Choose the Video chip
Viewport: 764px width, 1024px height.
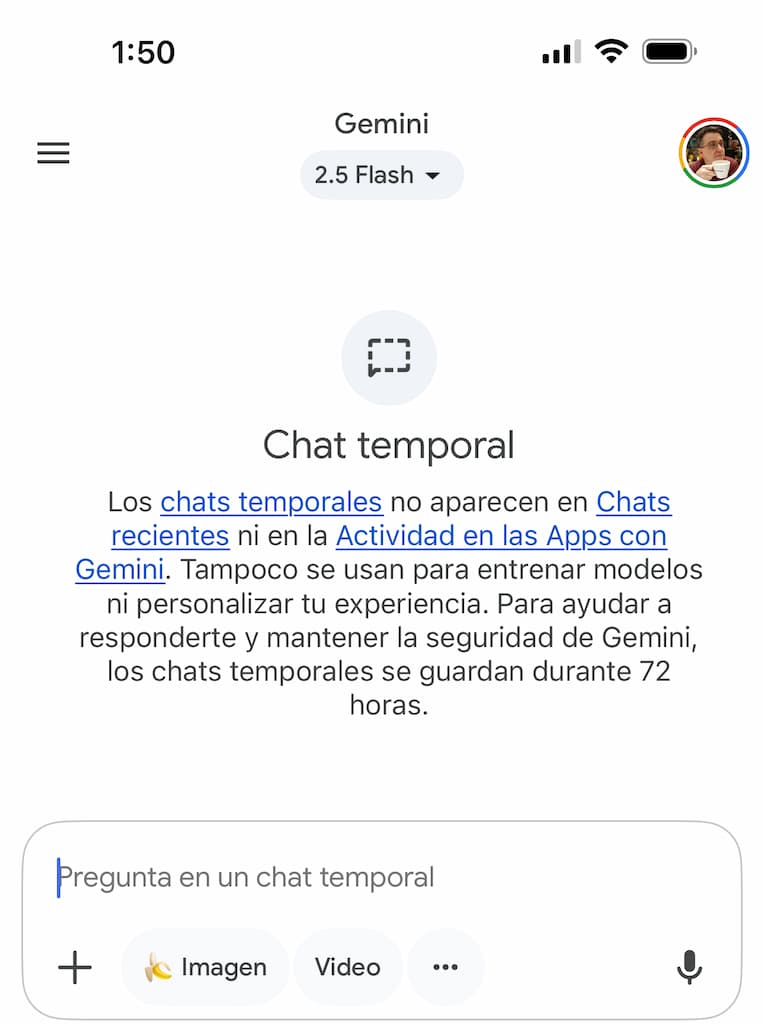(x=347, y=967)
